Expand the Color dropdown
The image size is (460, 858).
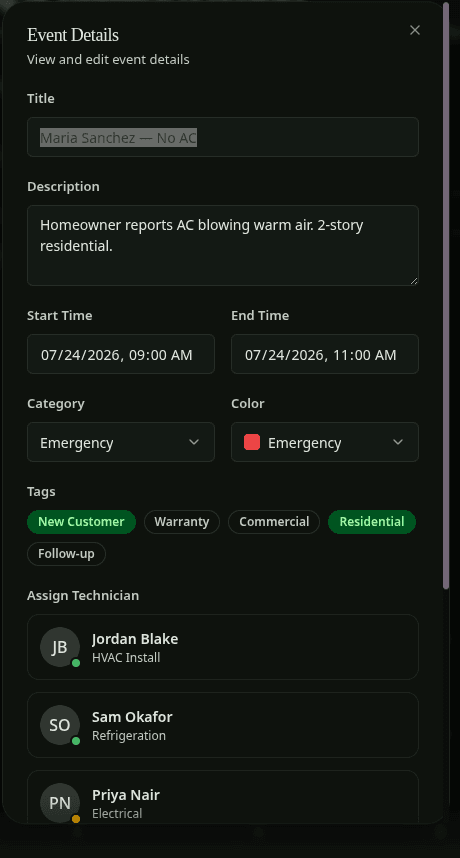click(325, 442)
